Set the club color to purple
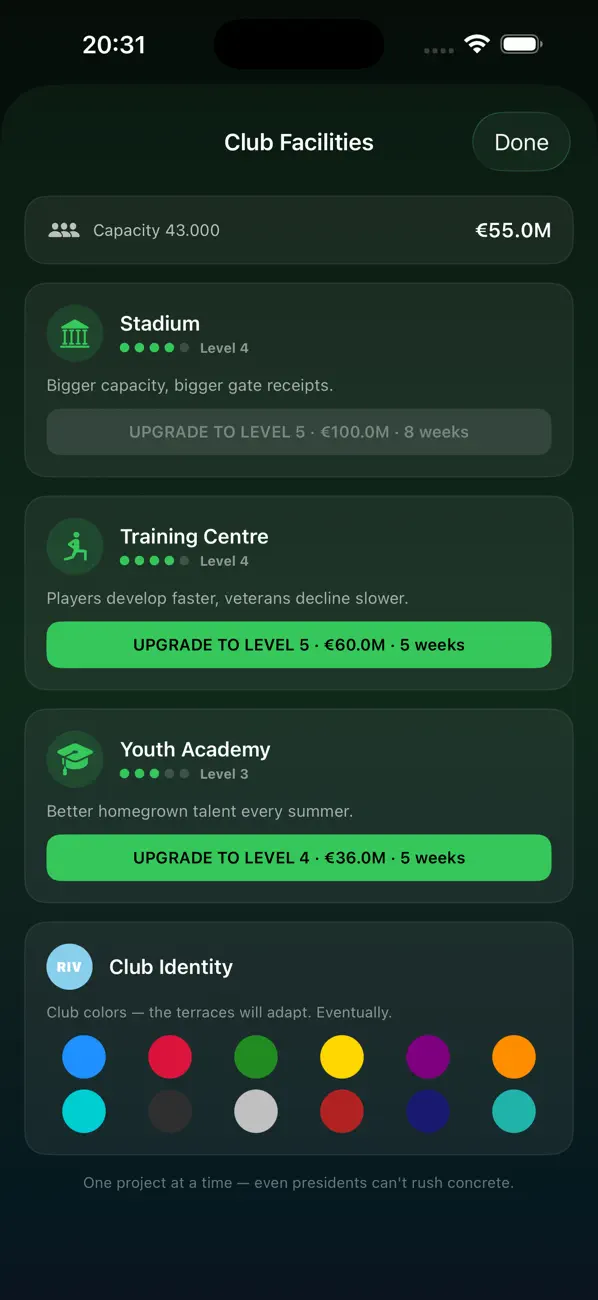598x1300 pixels. [x=428, y=1057]
